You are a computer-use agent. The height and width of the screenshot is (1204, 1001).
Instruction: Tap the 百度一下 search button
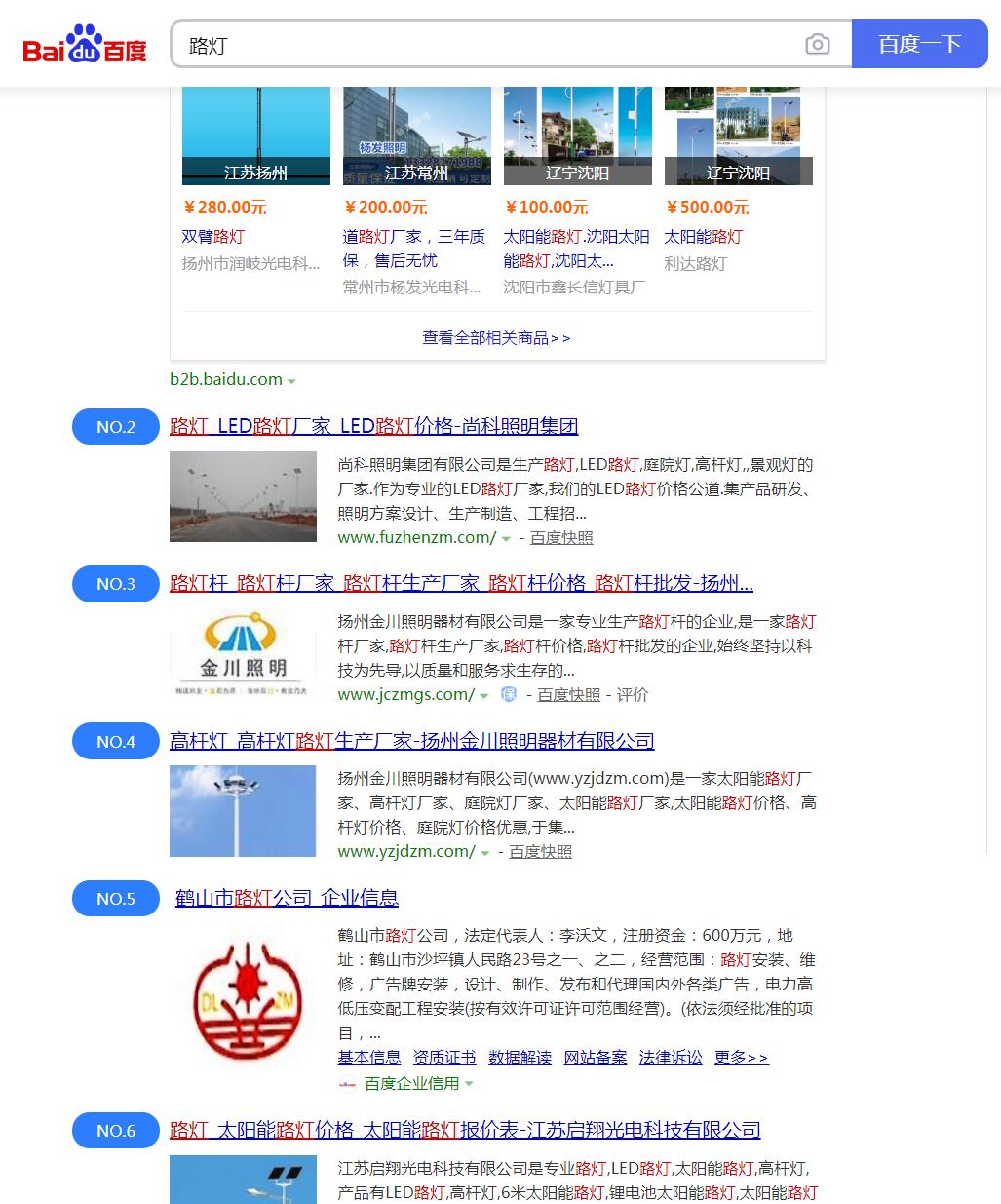tap(919, 45)
